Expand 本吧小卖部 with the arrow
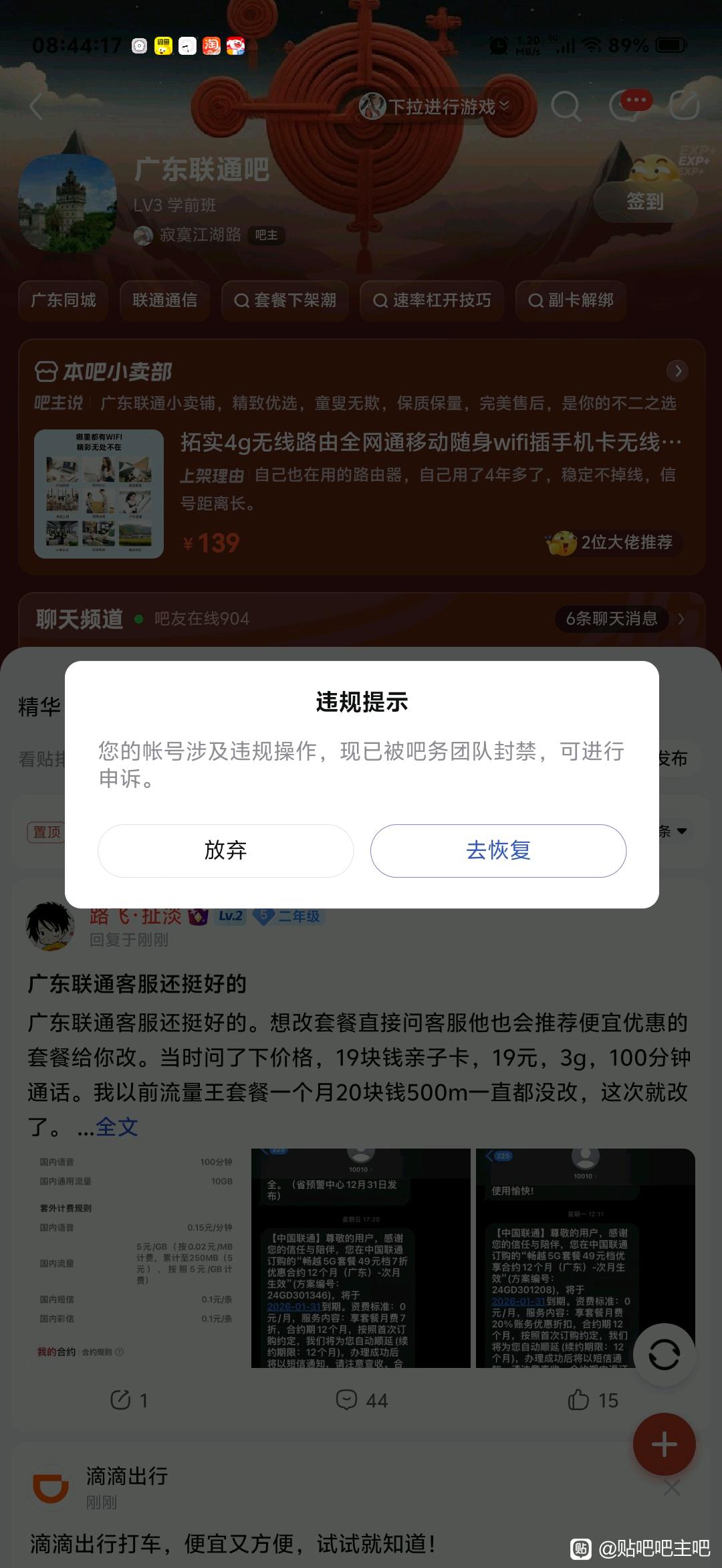This screenshot has width=722, height=1568. [x=677, y=371]
